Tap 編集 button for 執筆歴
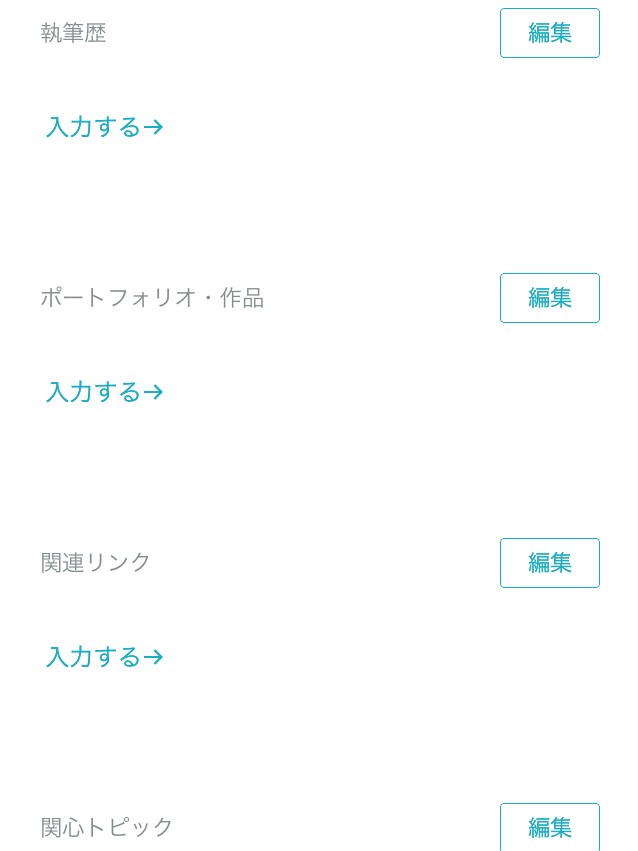The image size is (638, 851). click(549, 33)
